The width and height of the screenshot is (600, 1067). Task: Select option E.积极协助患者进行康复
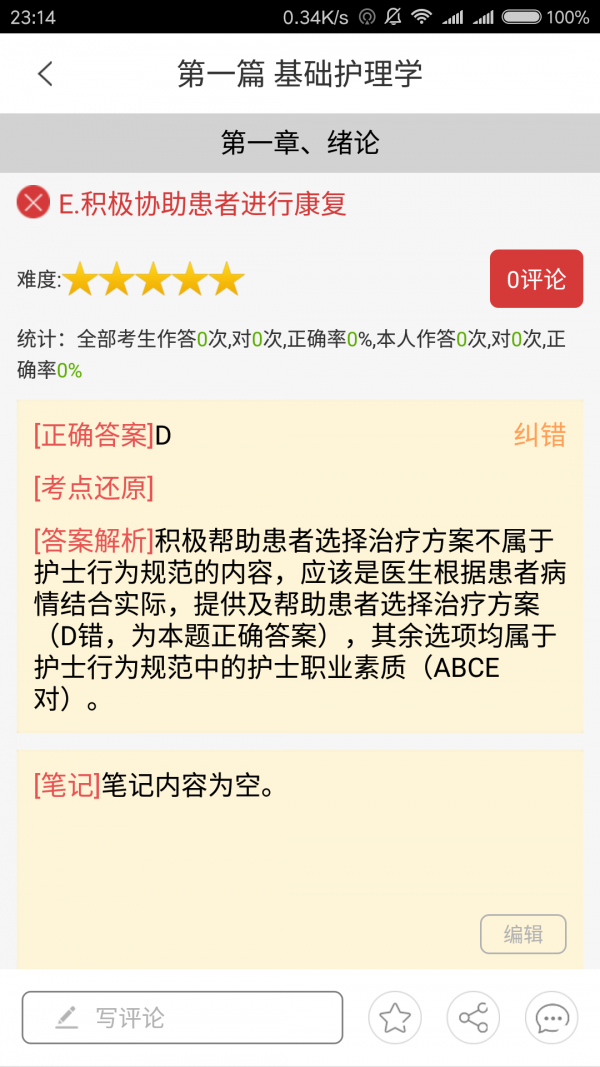pos(202,204)
